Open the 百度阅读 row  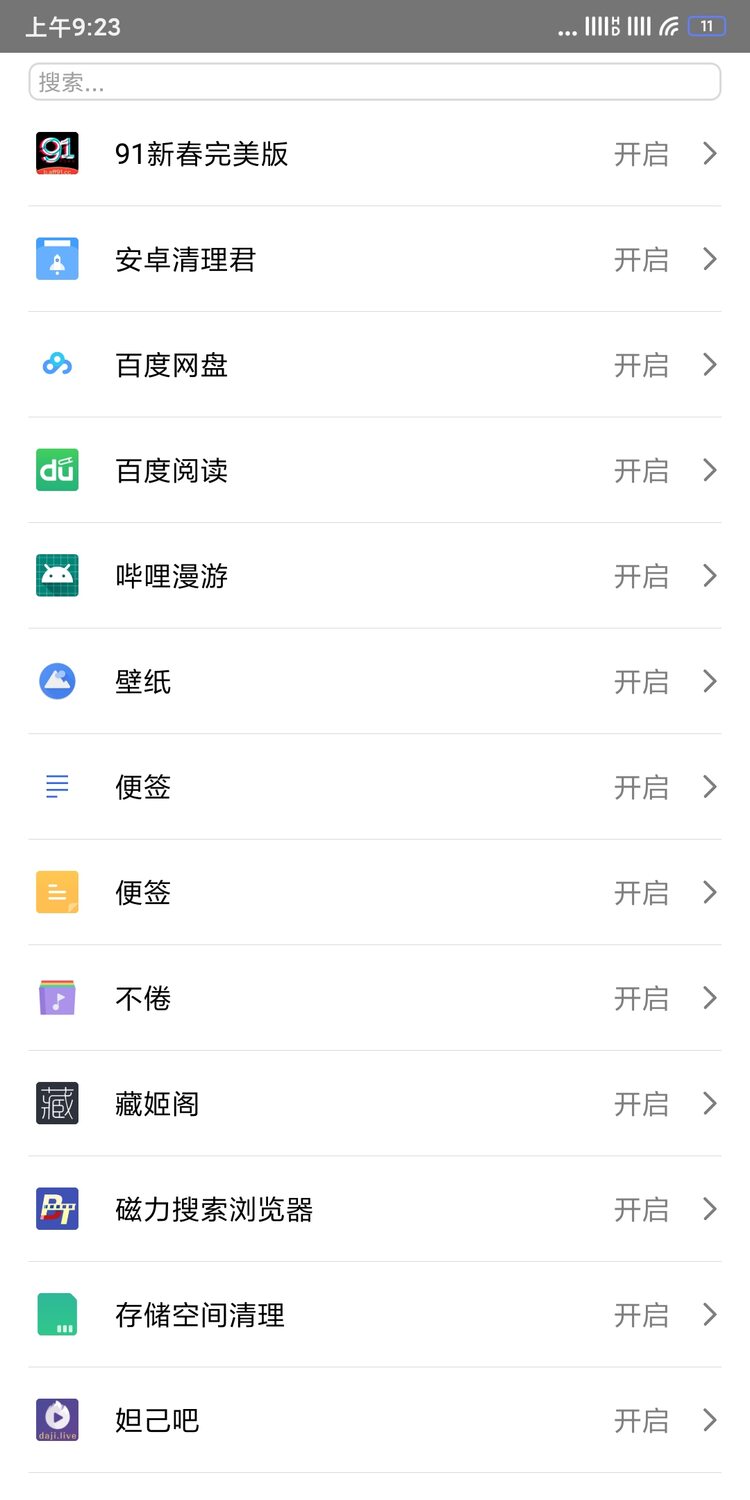click(374, 470)
